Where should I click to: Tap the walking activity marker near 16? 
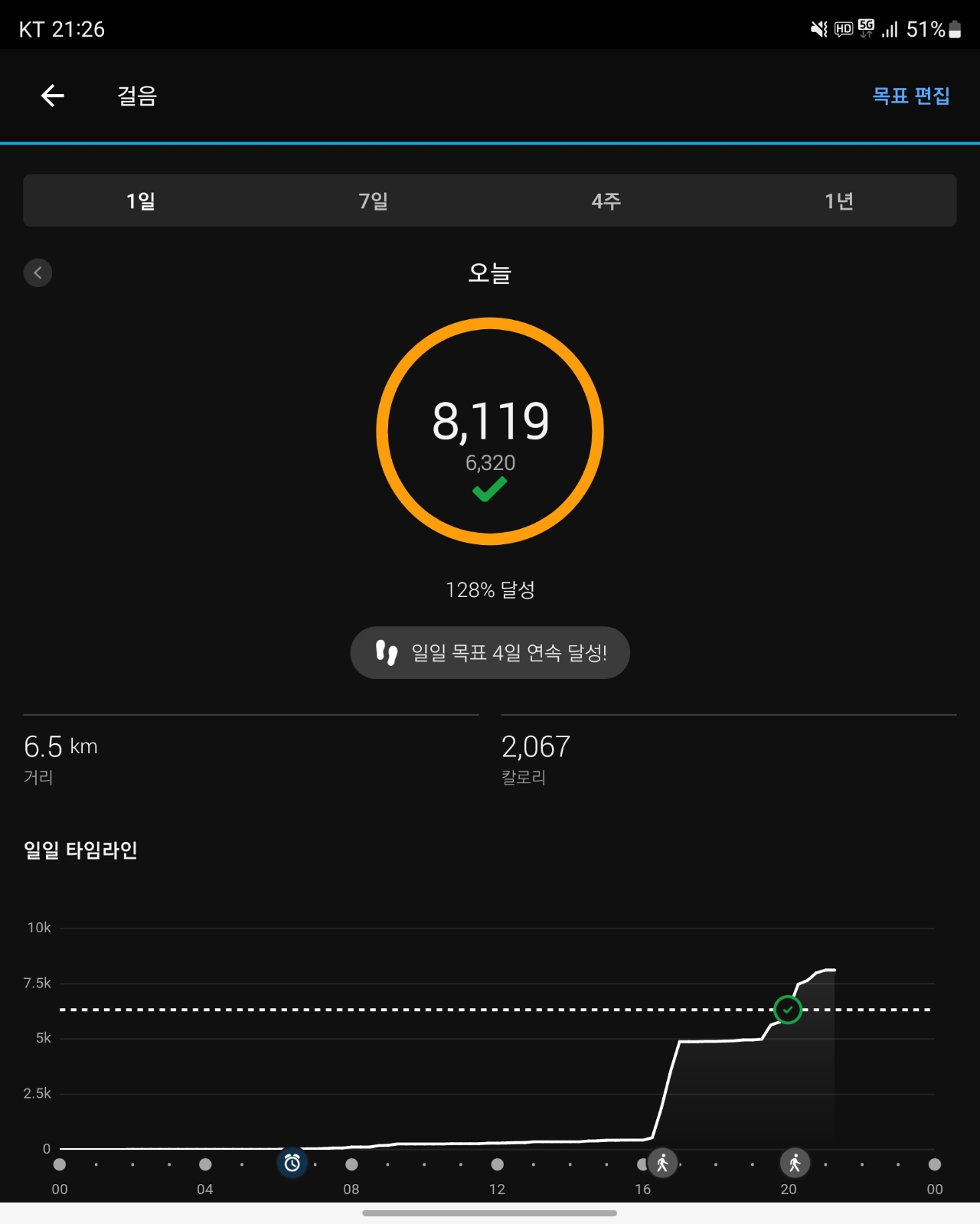click(x=663, y=1164)
